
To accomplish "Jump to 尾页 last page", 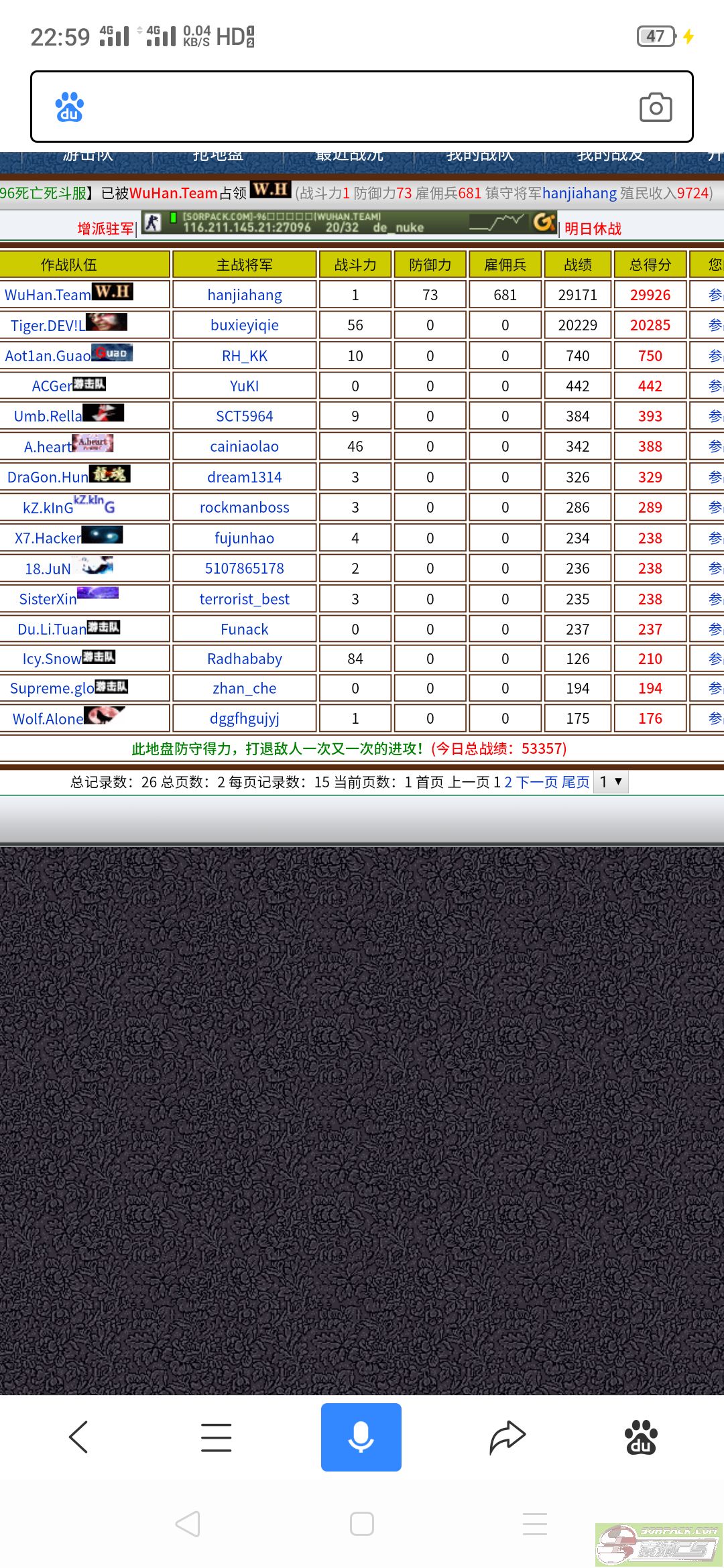I will [x=575, y=782].
